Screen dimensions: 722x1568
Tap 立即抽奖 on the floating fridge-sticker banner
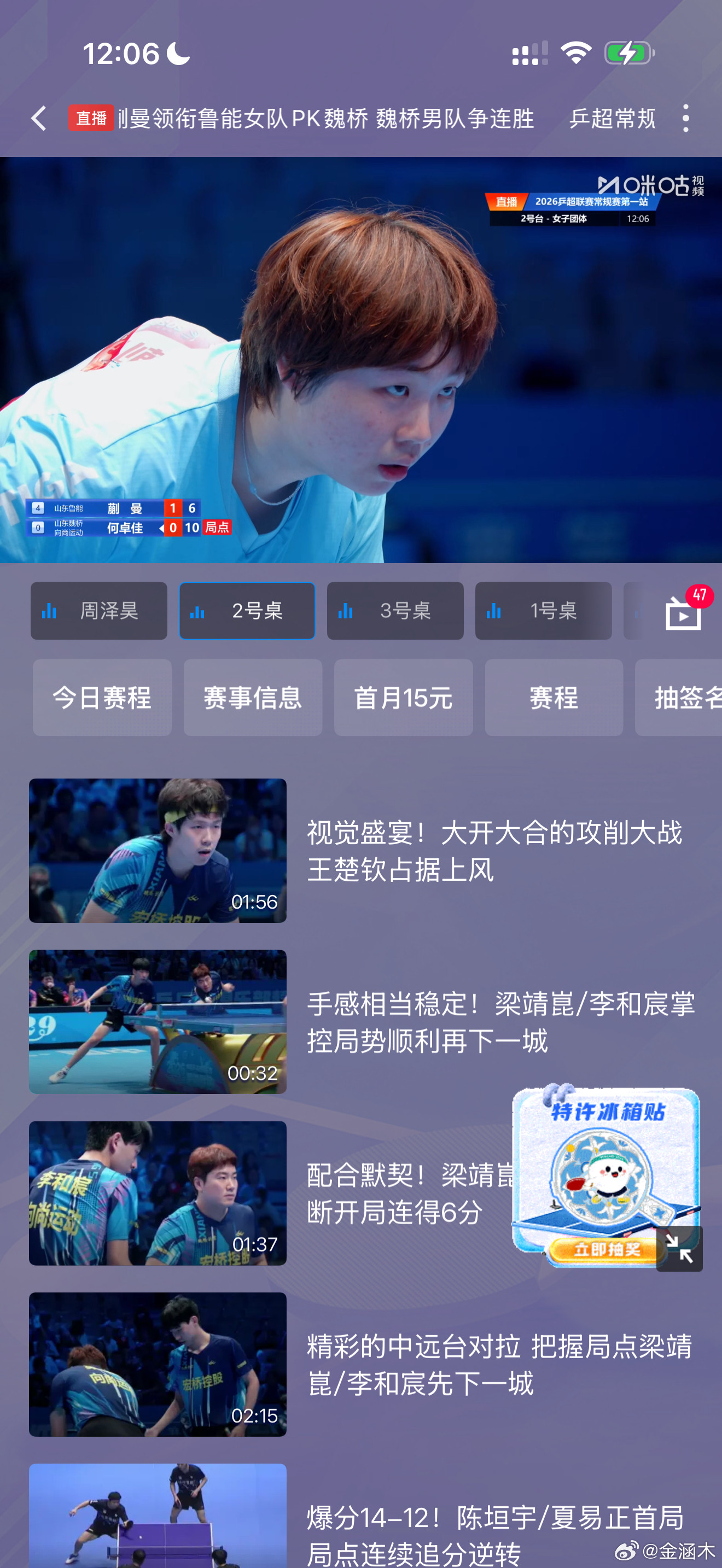(x=603, y=1250)
